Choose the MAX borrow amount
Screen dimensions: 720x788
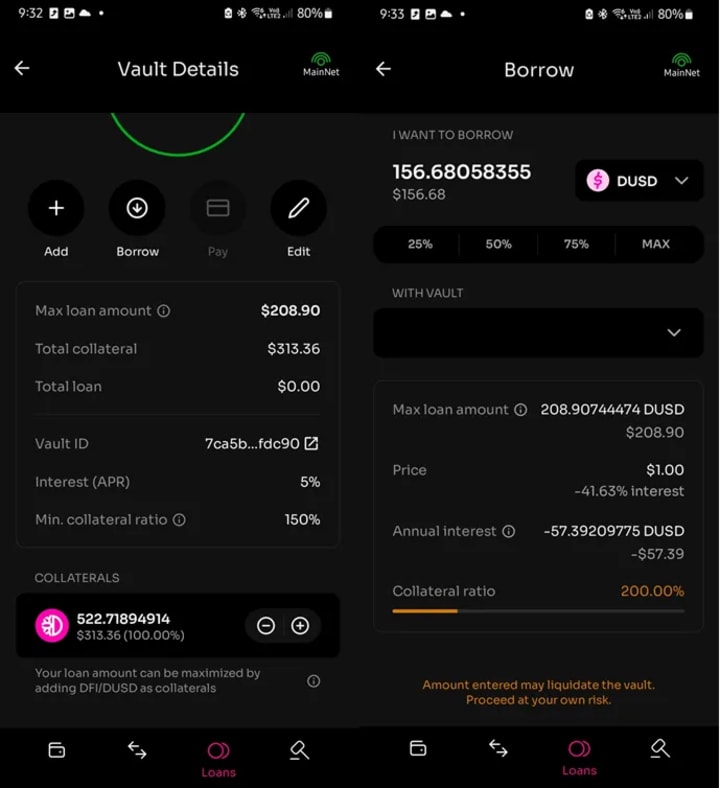tap(656, 244)
